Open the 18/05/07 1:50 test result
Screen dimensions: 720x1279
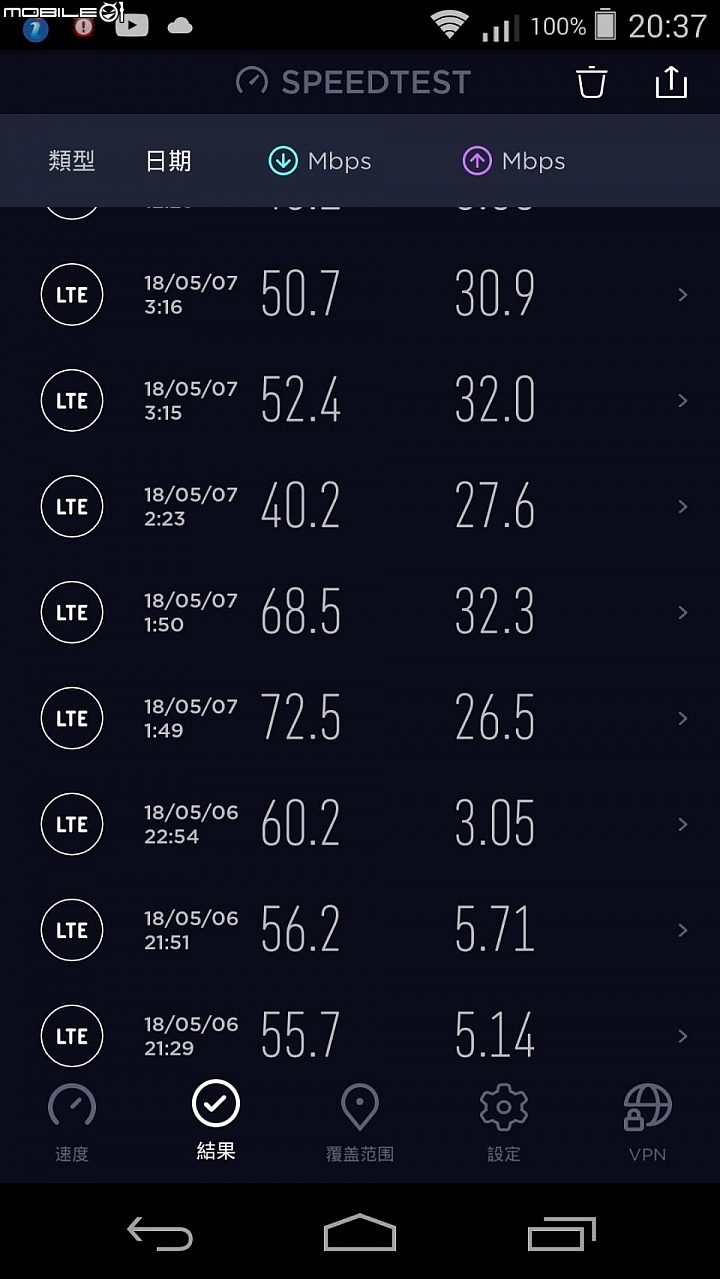point(360,612)
